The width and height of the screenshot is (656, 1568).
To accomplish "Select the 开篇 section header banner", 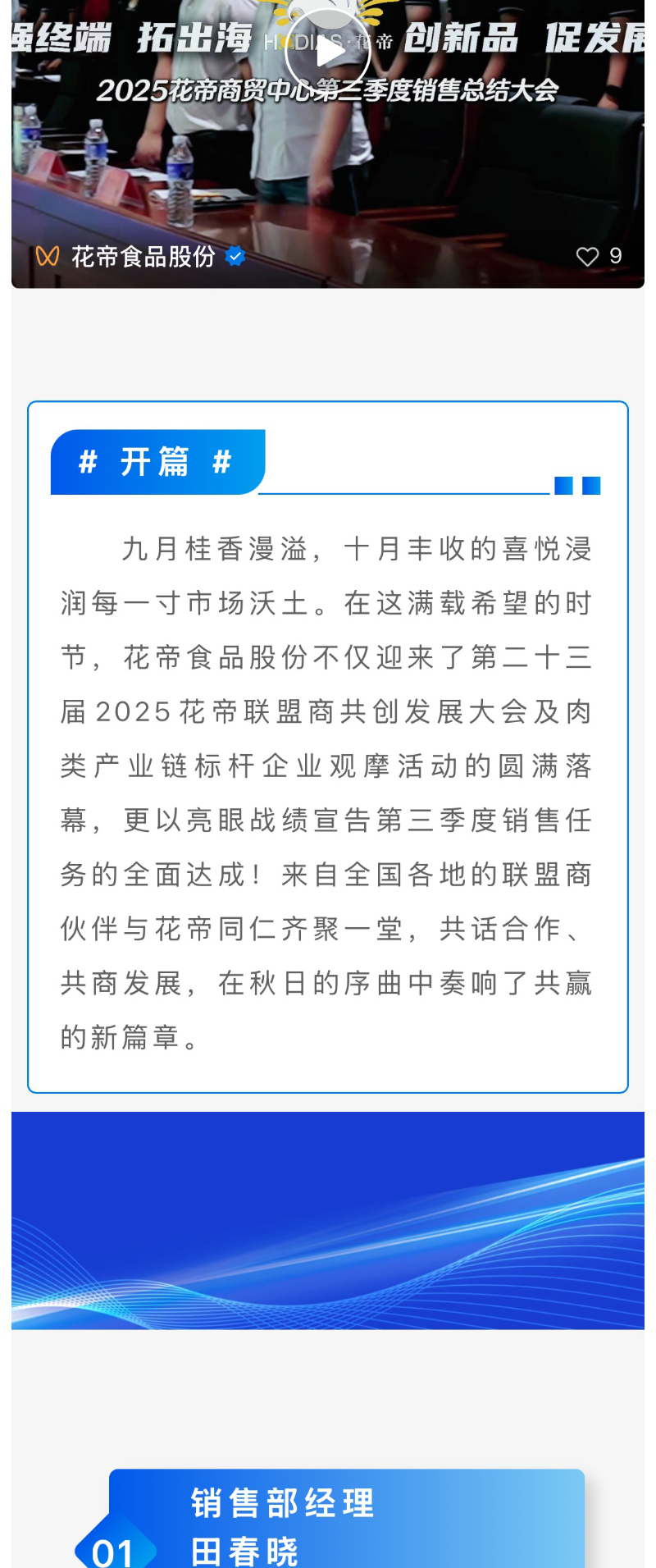I will pyautogui.click(x=158, y=461).
